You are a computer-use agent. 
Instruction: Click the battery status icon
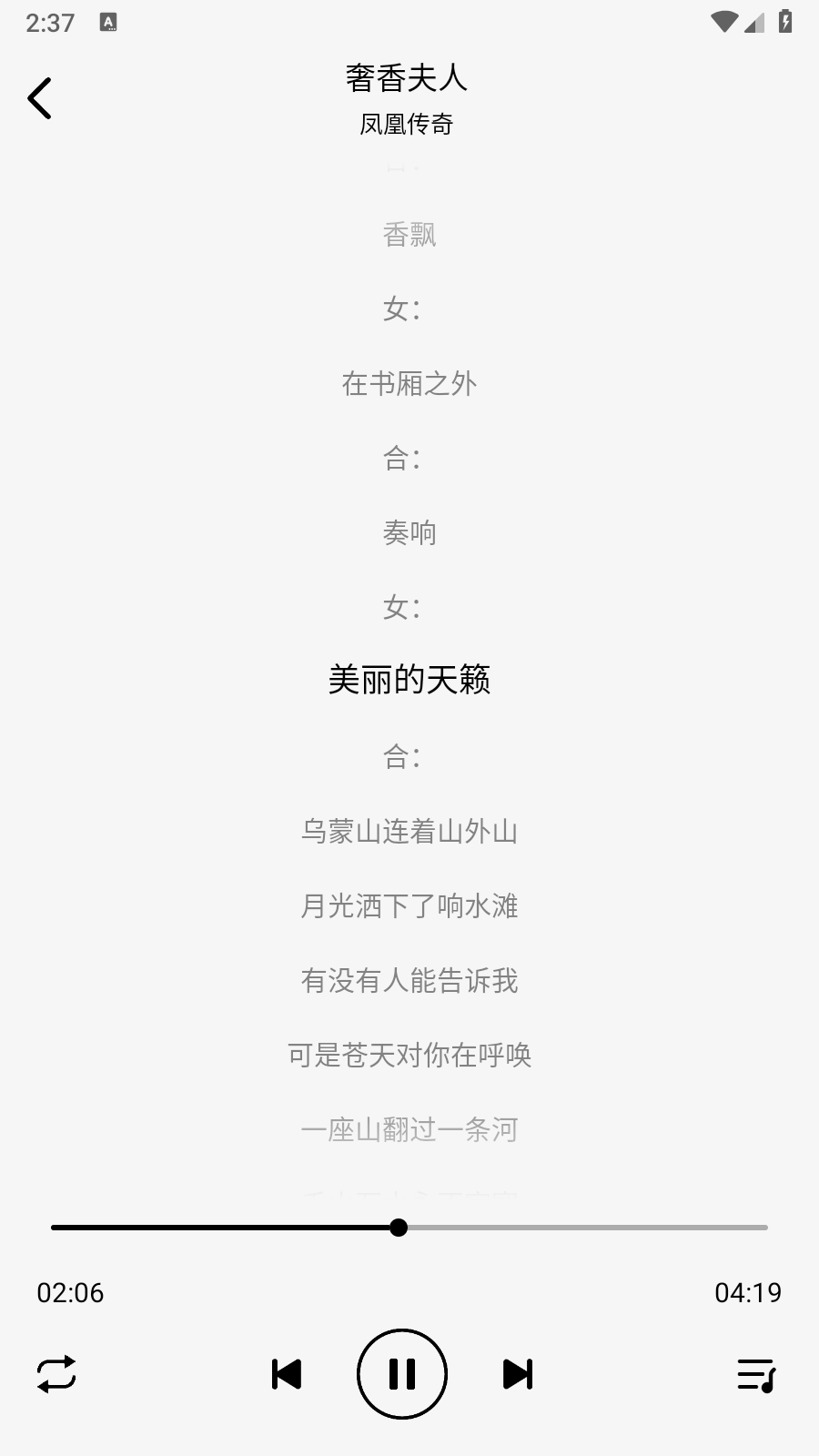[786, 23]
